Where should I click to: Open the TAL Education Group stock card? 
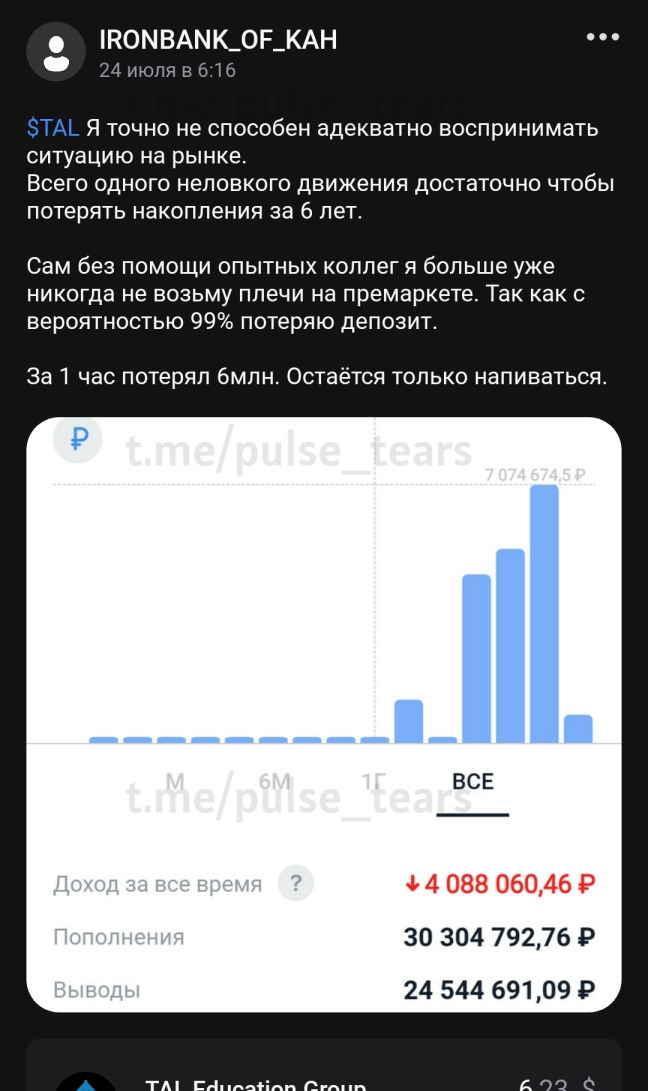coord(323,1070)
